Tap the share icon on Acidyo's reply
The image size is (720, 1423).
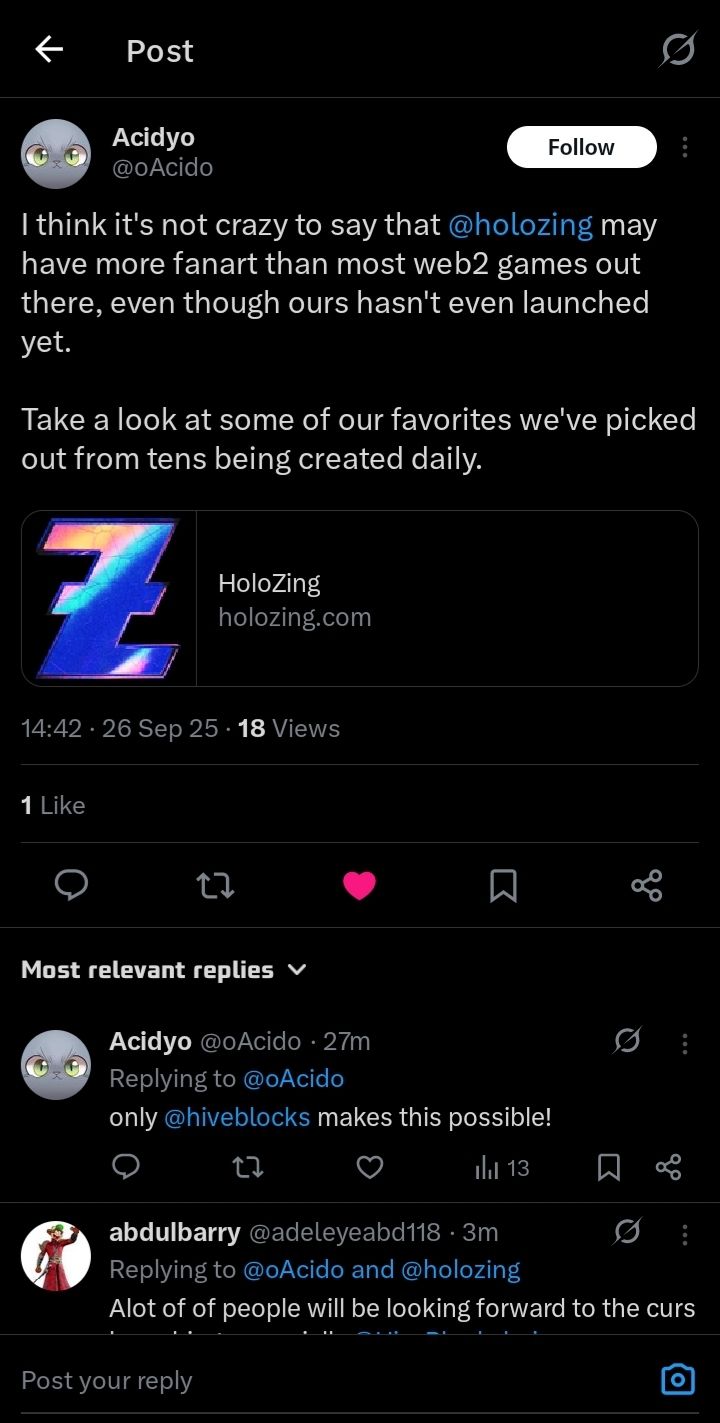coord(669,1167)
